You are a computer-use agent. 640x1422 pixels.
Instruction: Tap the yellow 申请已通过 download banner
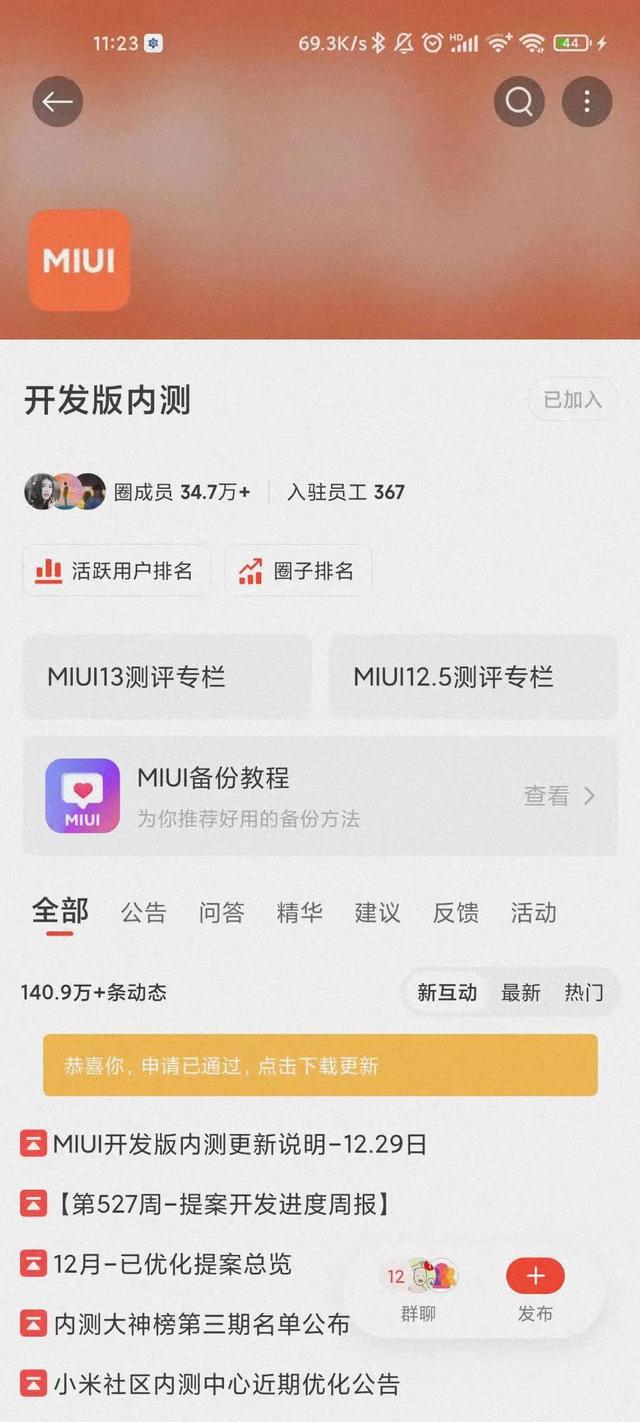point(320,1065)
